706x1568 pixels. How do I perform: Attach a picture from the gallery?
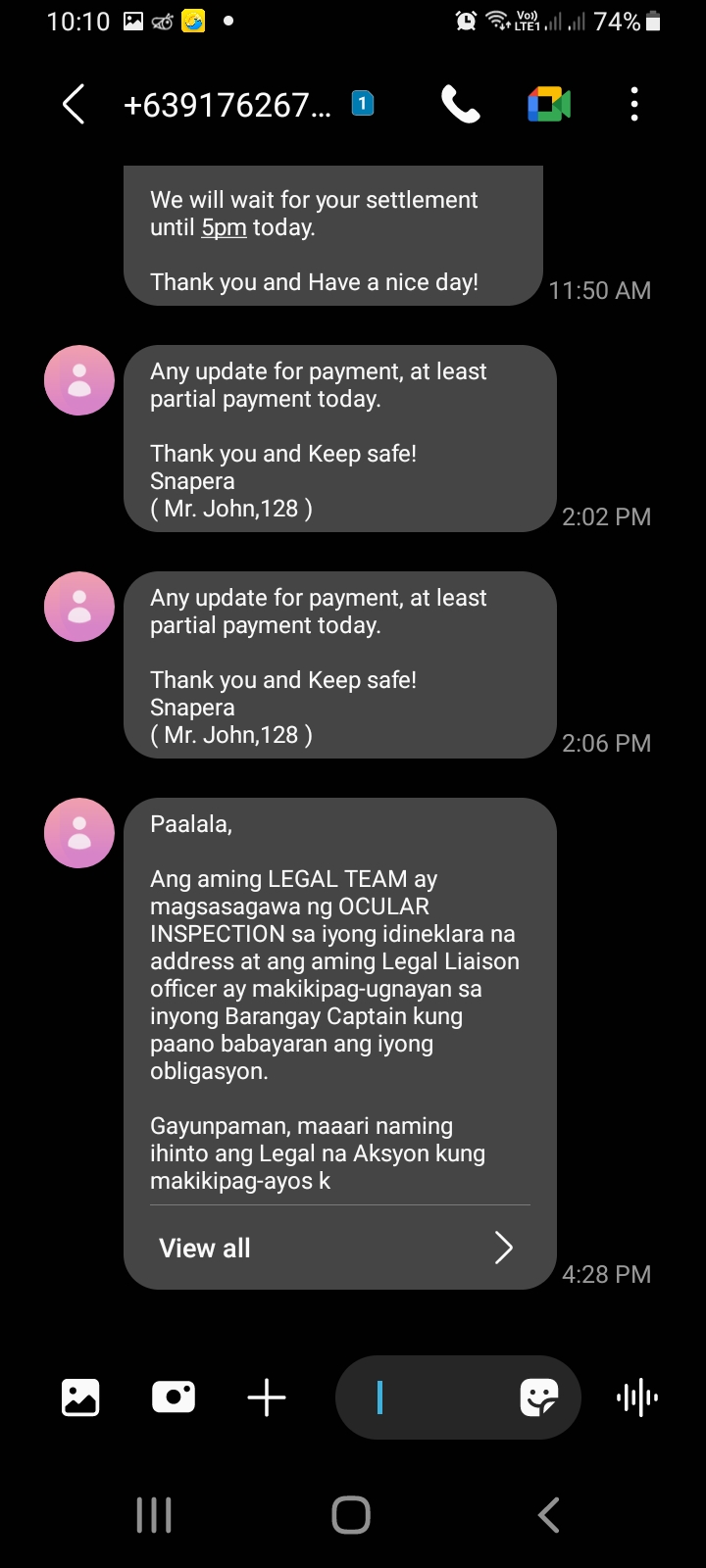[x=80, y=1397]
